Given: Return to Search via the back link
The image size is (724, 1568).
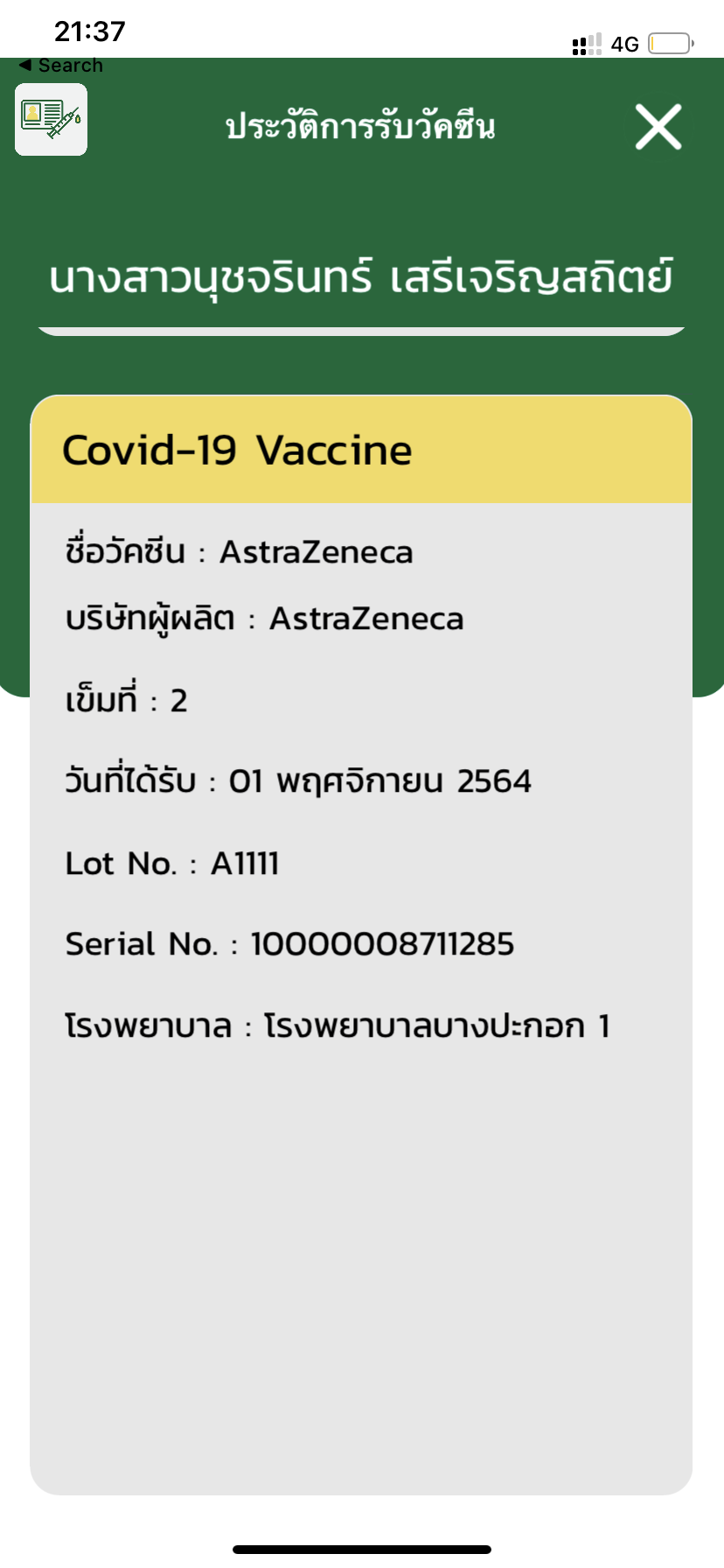Looking at the screenshot, I should (60, 66).
